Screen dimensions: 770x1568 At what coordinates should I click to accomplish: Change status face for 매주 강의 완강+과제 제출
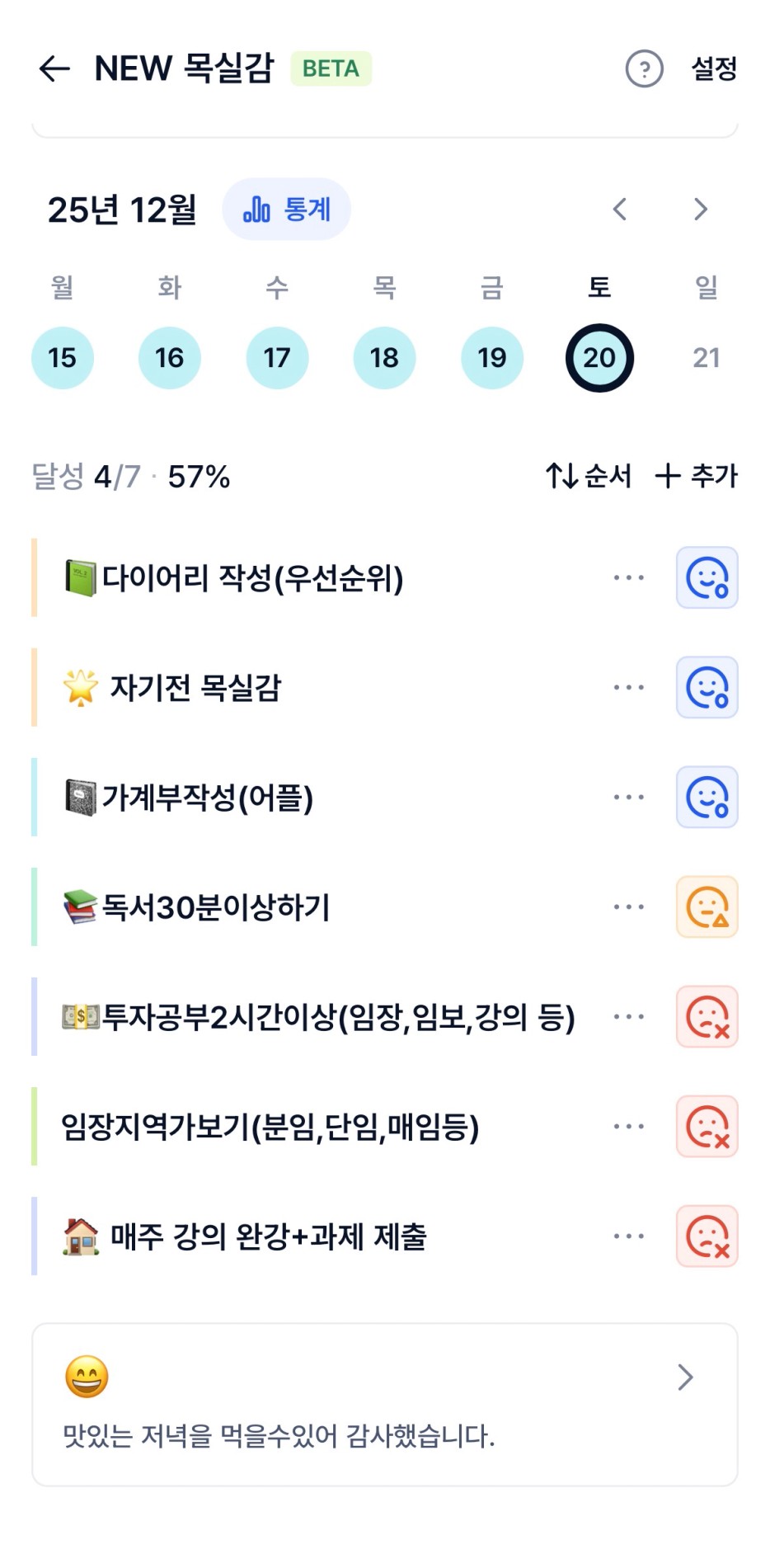click(x=707, y=1236)
